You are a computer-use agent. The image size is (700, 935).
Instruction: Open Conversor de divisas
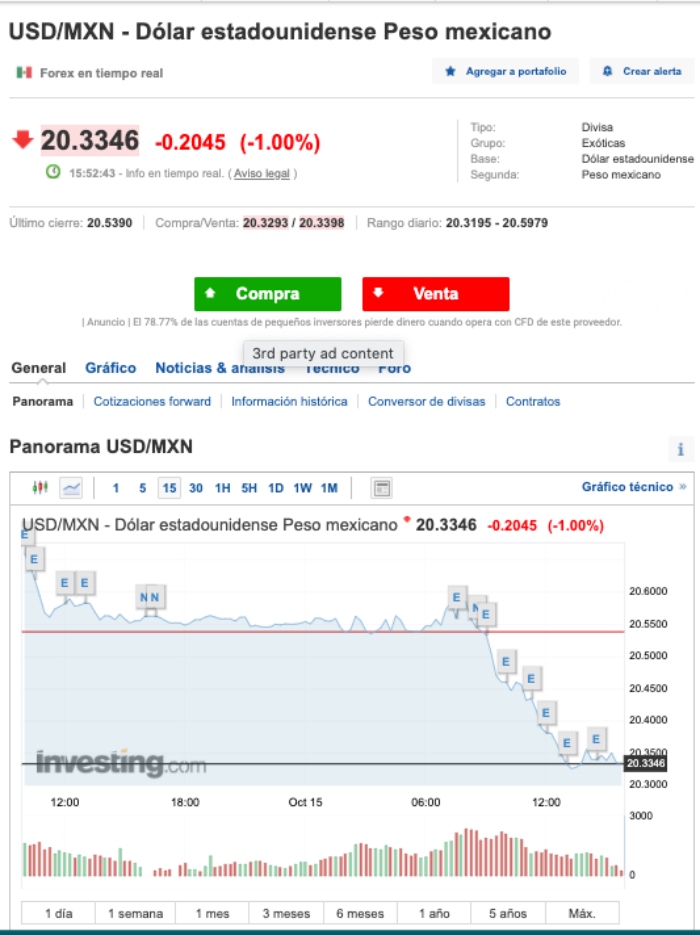[426, 401]
